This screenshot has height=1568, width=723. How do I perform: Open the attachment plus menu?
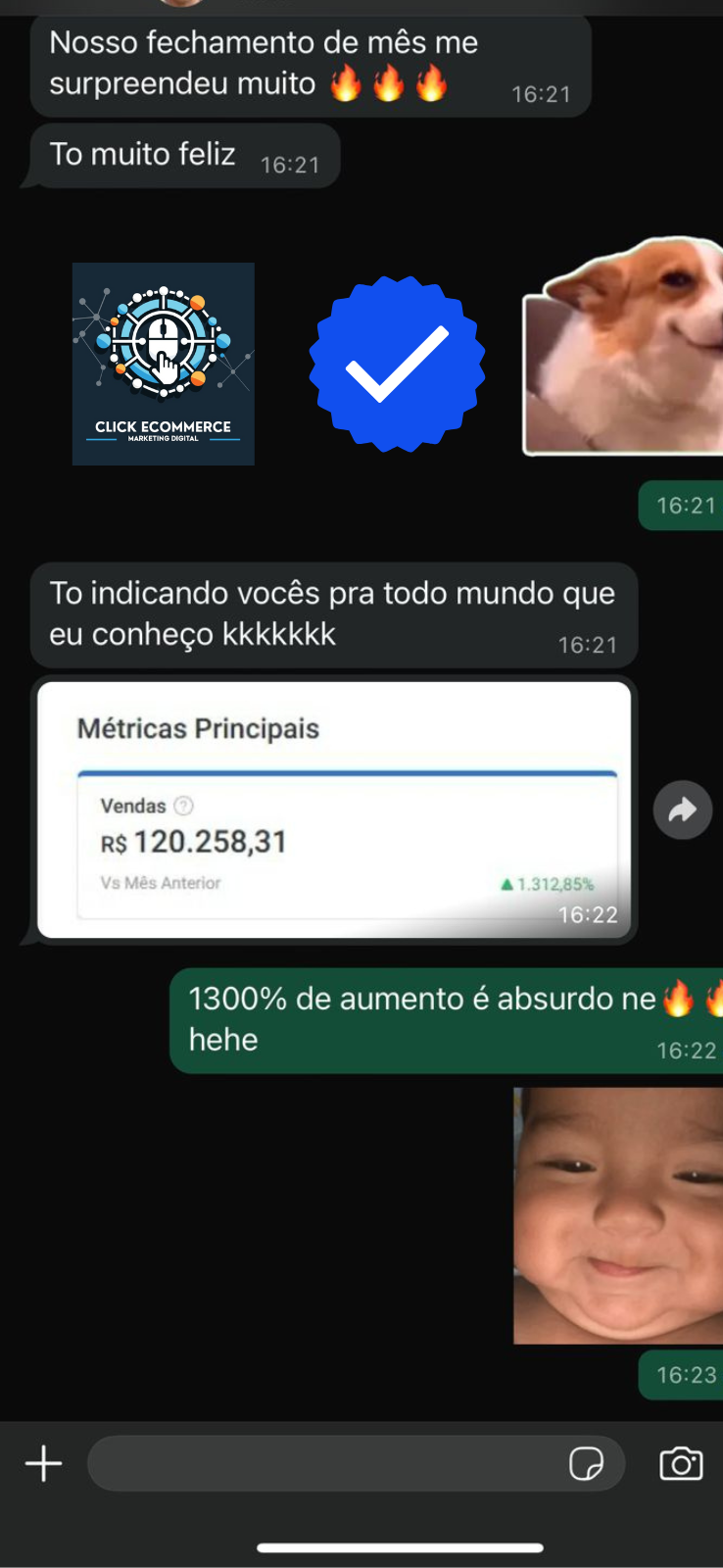(x=43, y=1464)
